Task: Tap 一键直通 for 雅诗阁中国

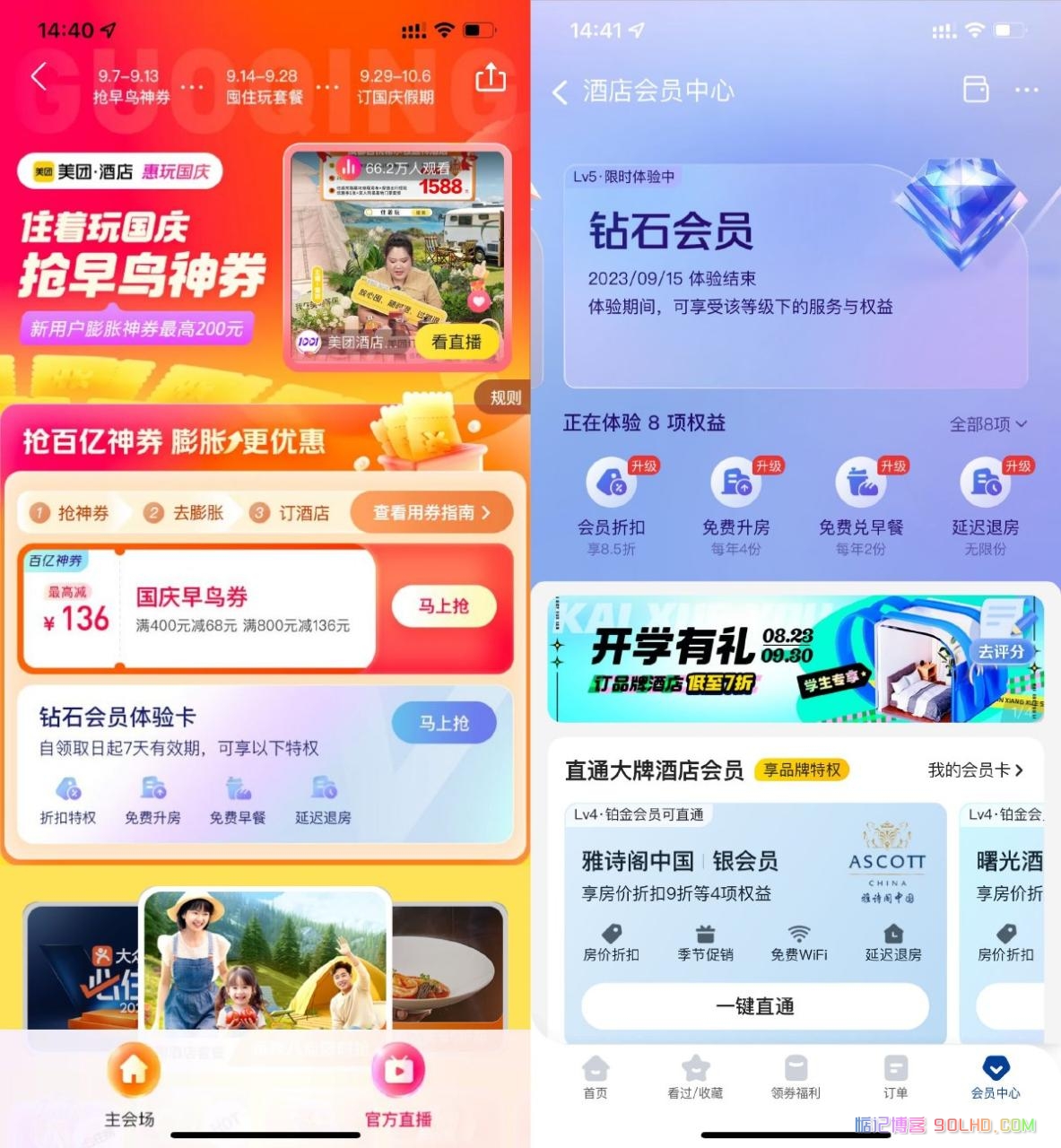Action: [755, 1006]
